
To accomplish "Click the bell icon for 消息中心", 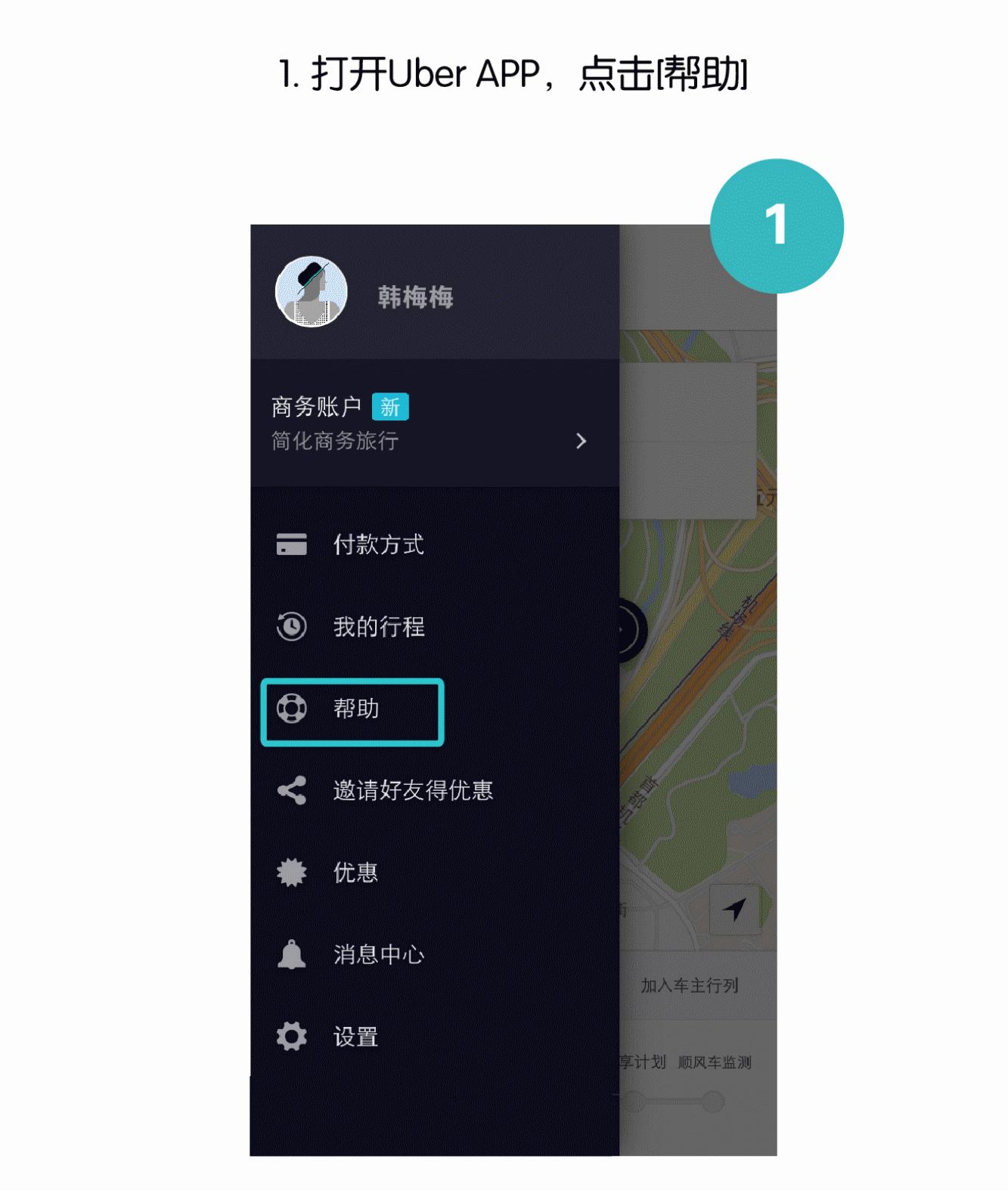I will pyautogui.click(x=293, y=954).
